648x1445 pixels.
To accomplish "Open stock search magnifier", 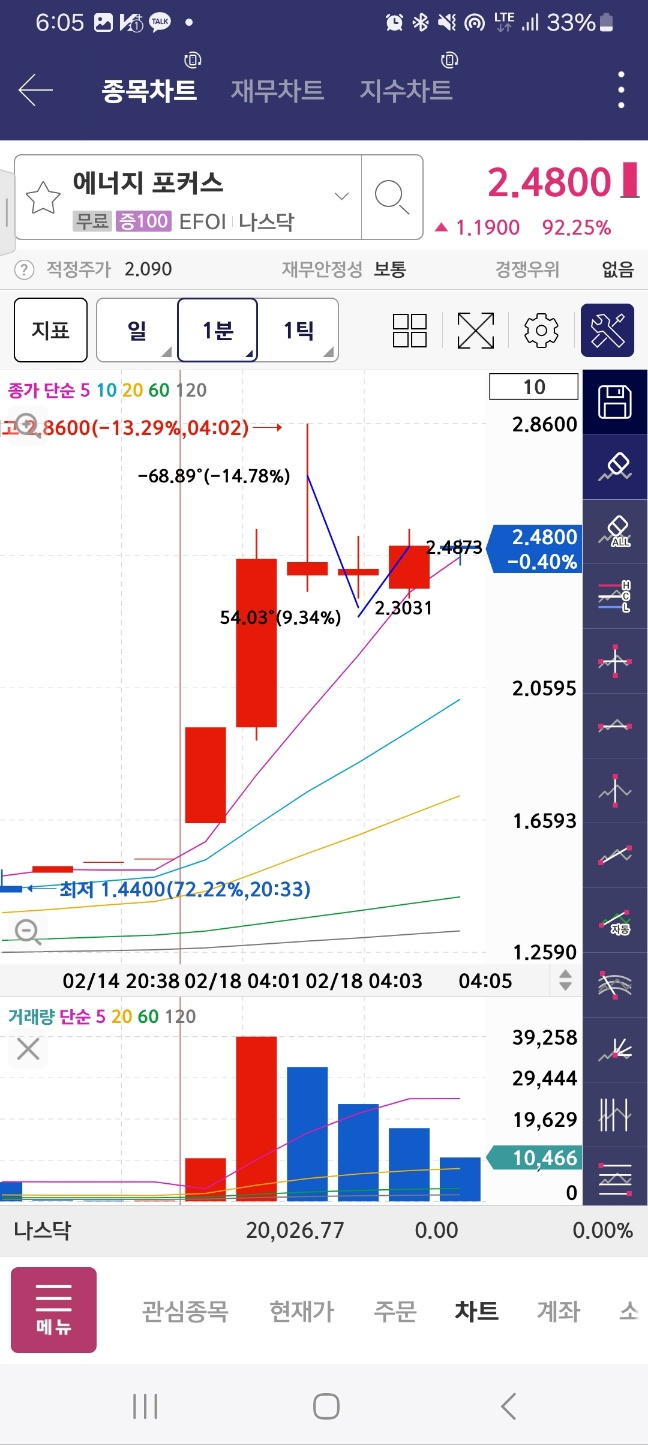I will pos(391,197).
